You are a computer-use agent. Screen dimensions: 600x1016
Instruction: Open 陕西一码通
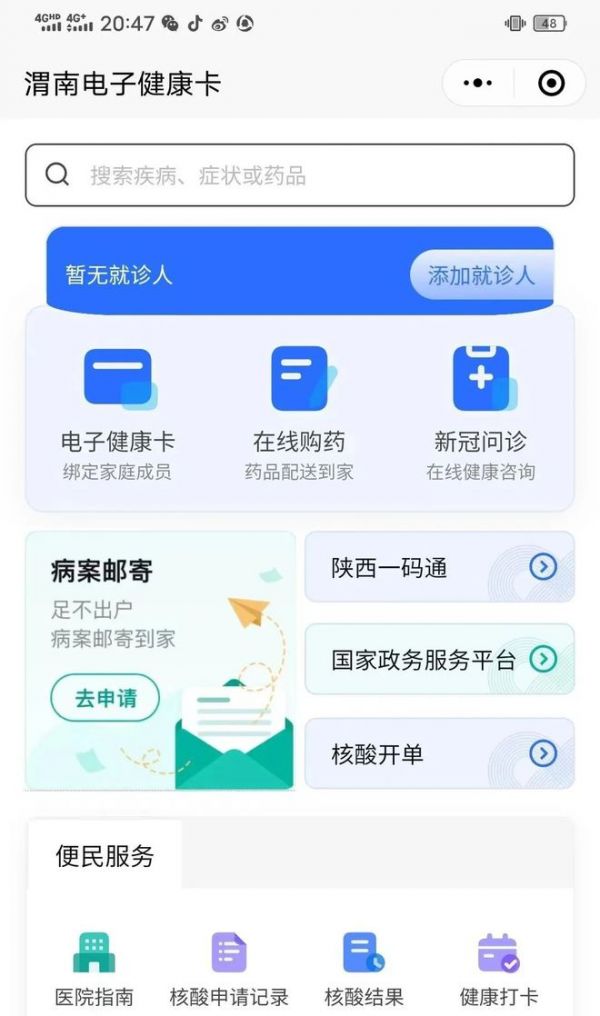tap(439, 568)
